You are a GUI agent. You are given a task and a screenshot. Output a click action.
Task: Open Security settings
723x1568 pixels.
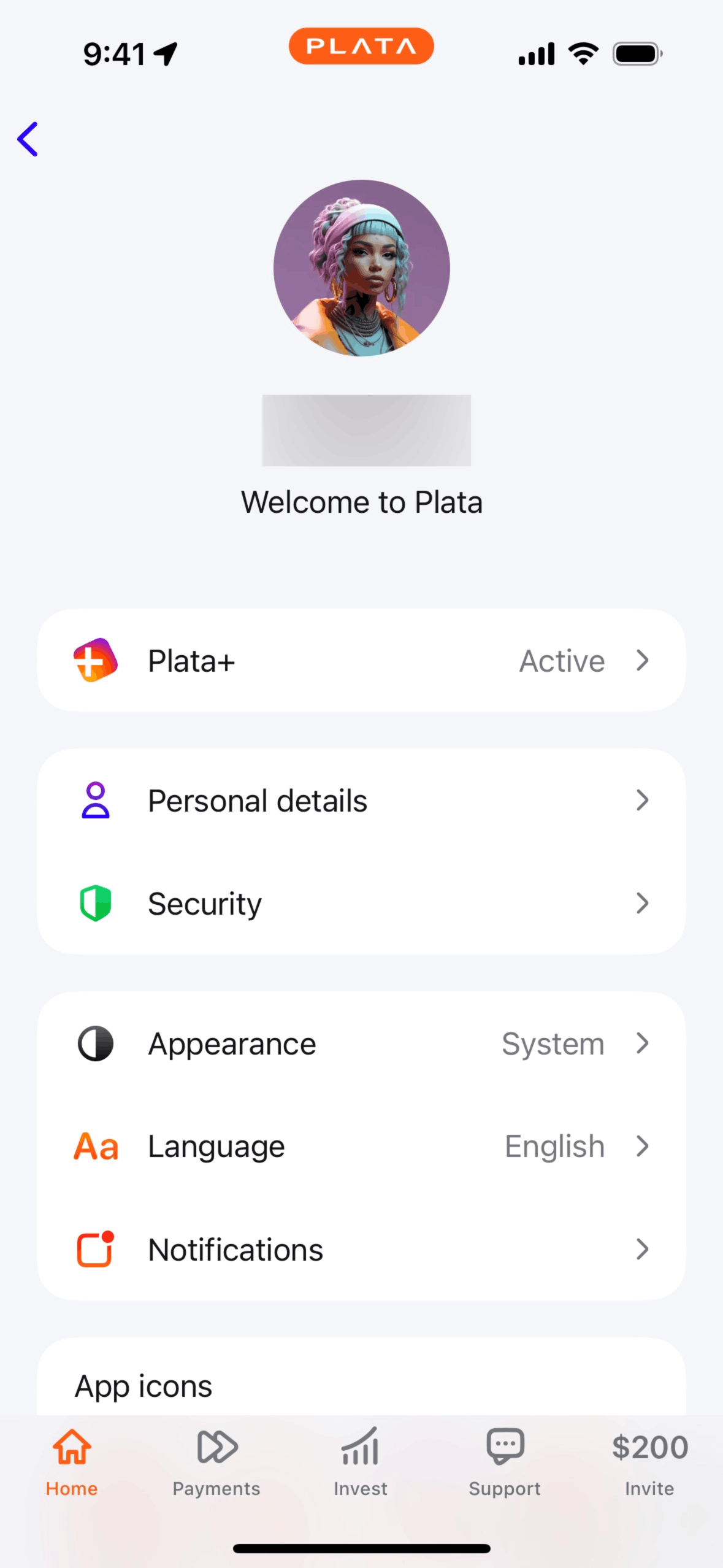[x=361, y=904]
